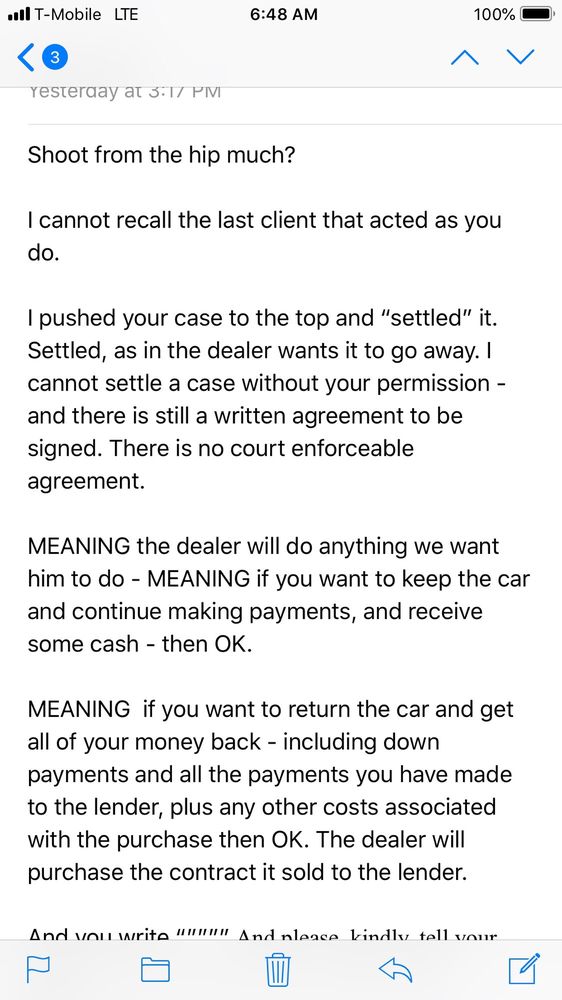562x1000 pixels.
Task: Delete this email with trash icon
Action: coord(278,969)
